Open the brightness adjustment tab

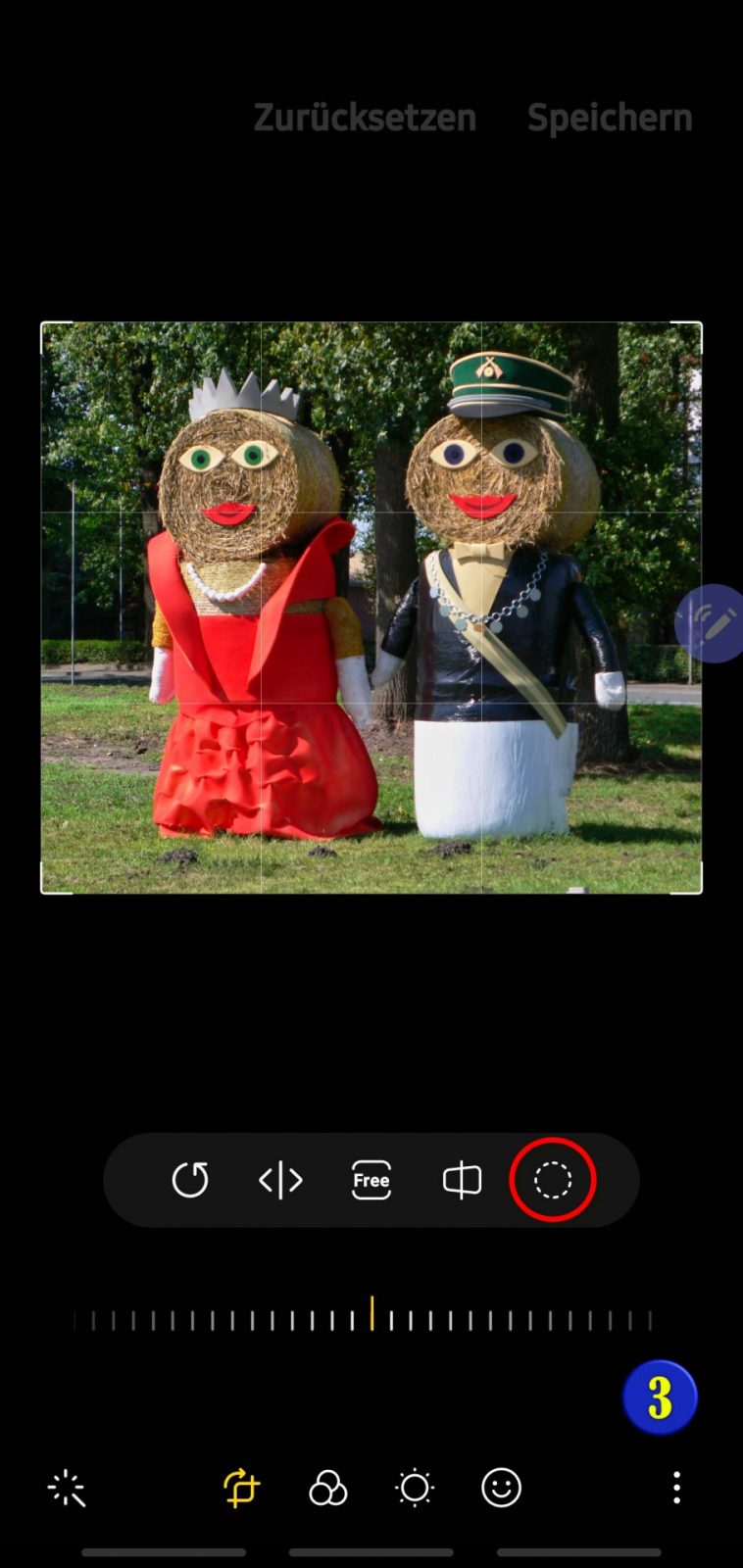[x=415, y=1488]
